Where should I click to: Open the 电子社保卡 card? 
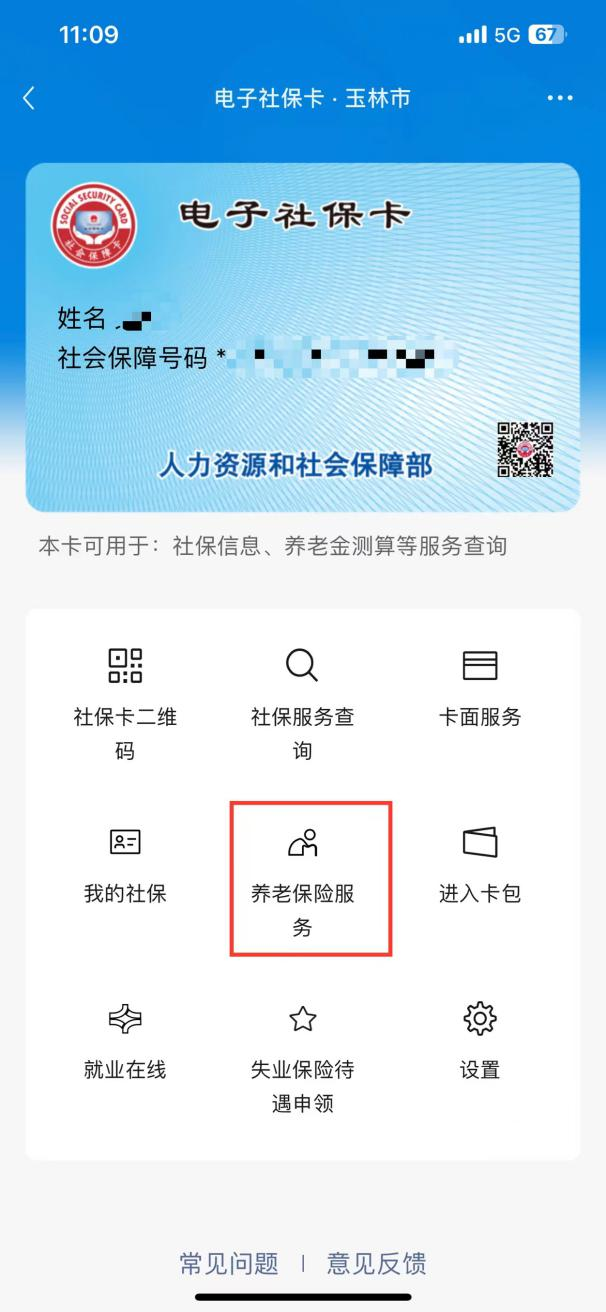302,337
